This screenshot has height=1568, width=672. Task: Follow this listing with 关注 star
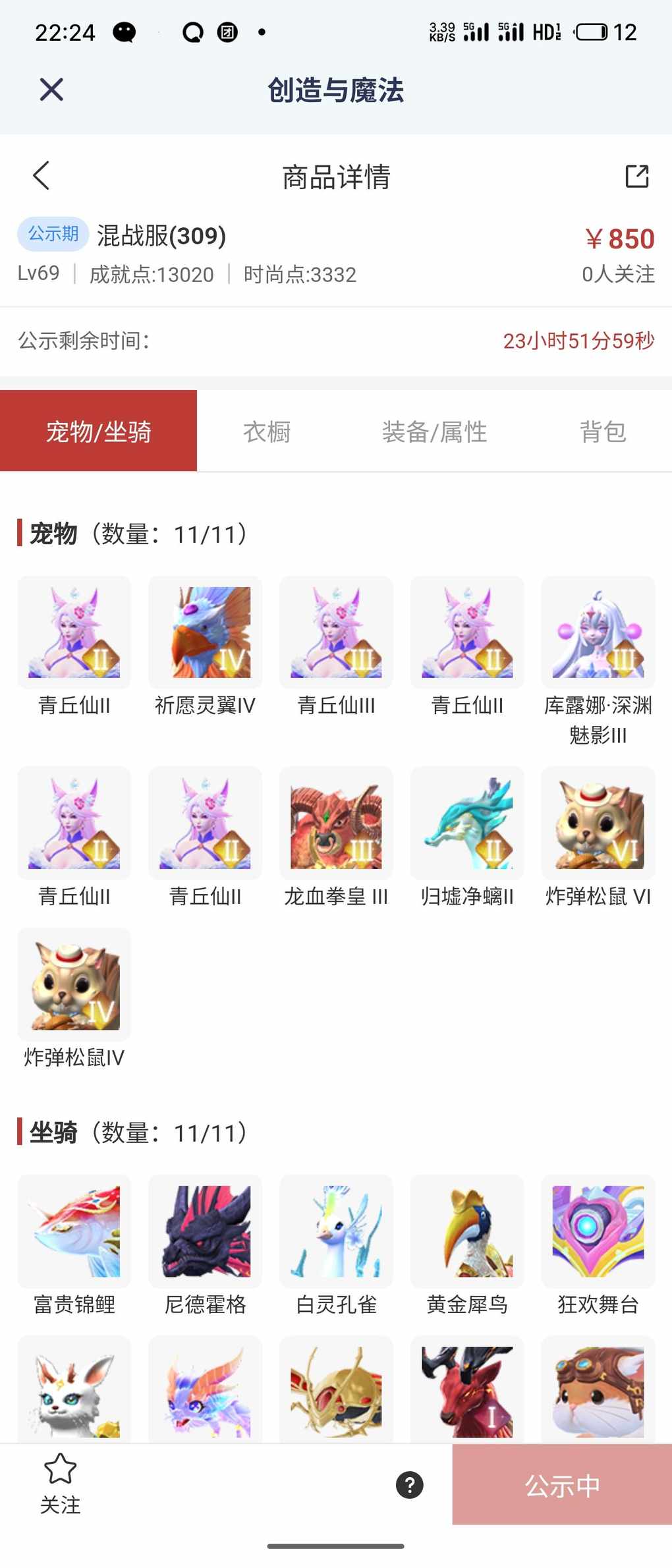click(x=60, y=1484)
